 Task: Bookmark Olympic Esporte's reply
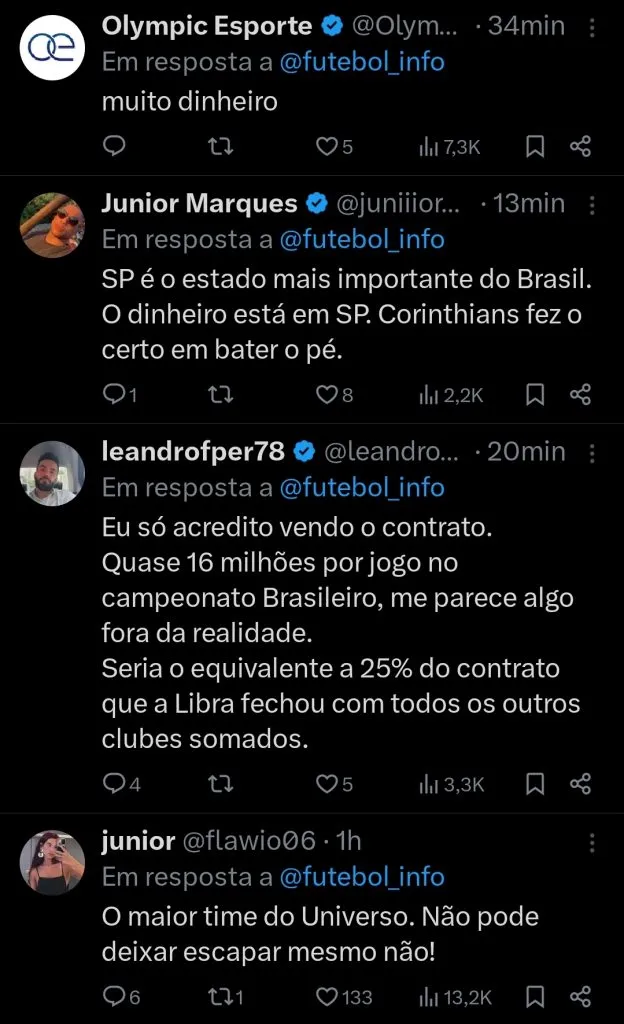pos(535,147)
